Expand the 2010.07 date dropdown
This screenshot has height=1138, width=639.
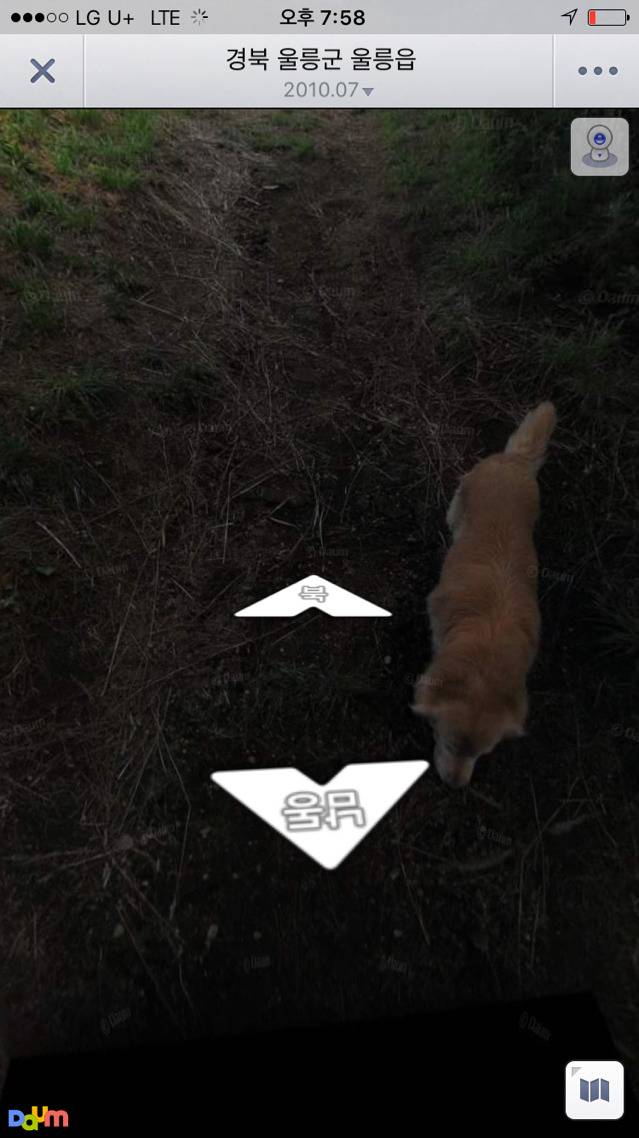[x=328, y=89]
